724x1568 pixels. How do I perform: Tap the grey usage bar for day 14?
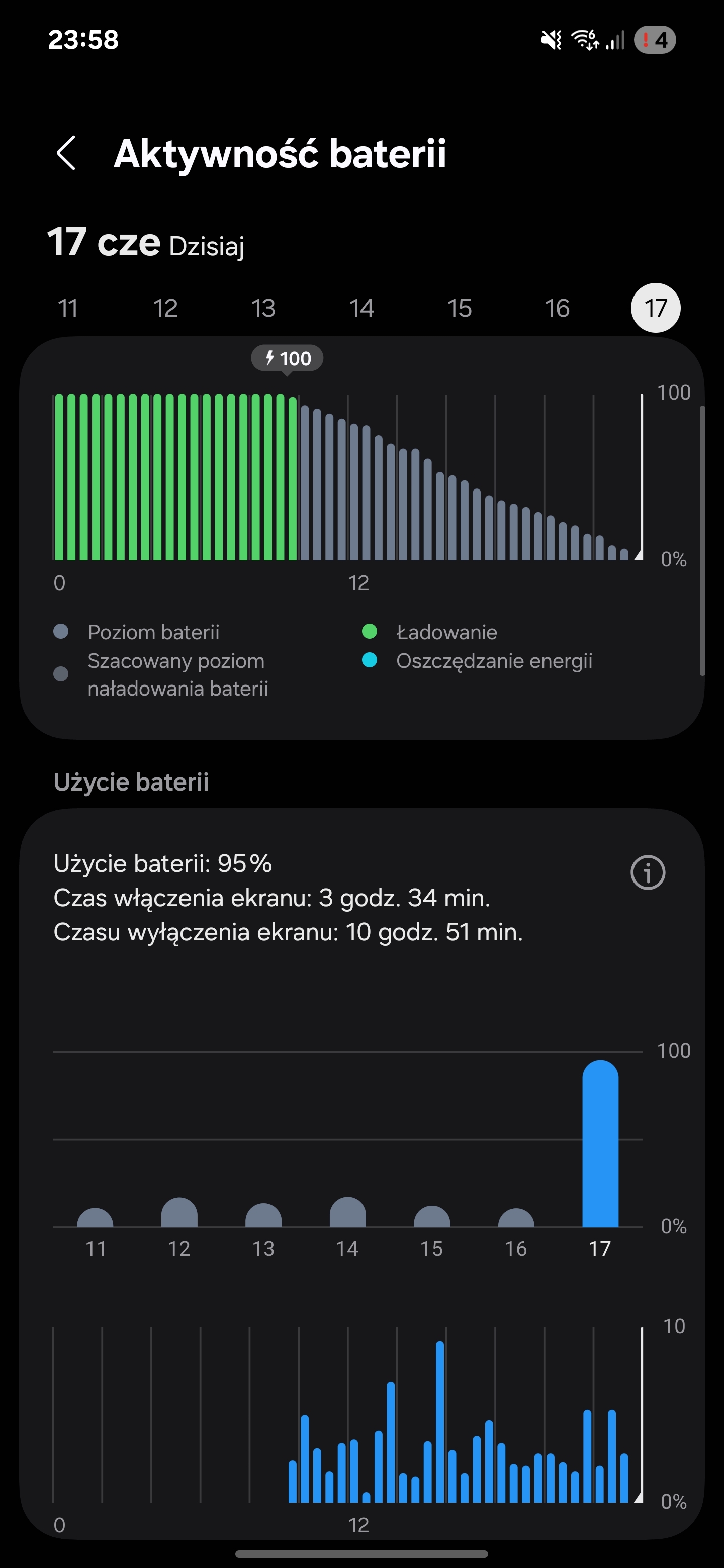point(348,1211)
